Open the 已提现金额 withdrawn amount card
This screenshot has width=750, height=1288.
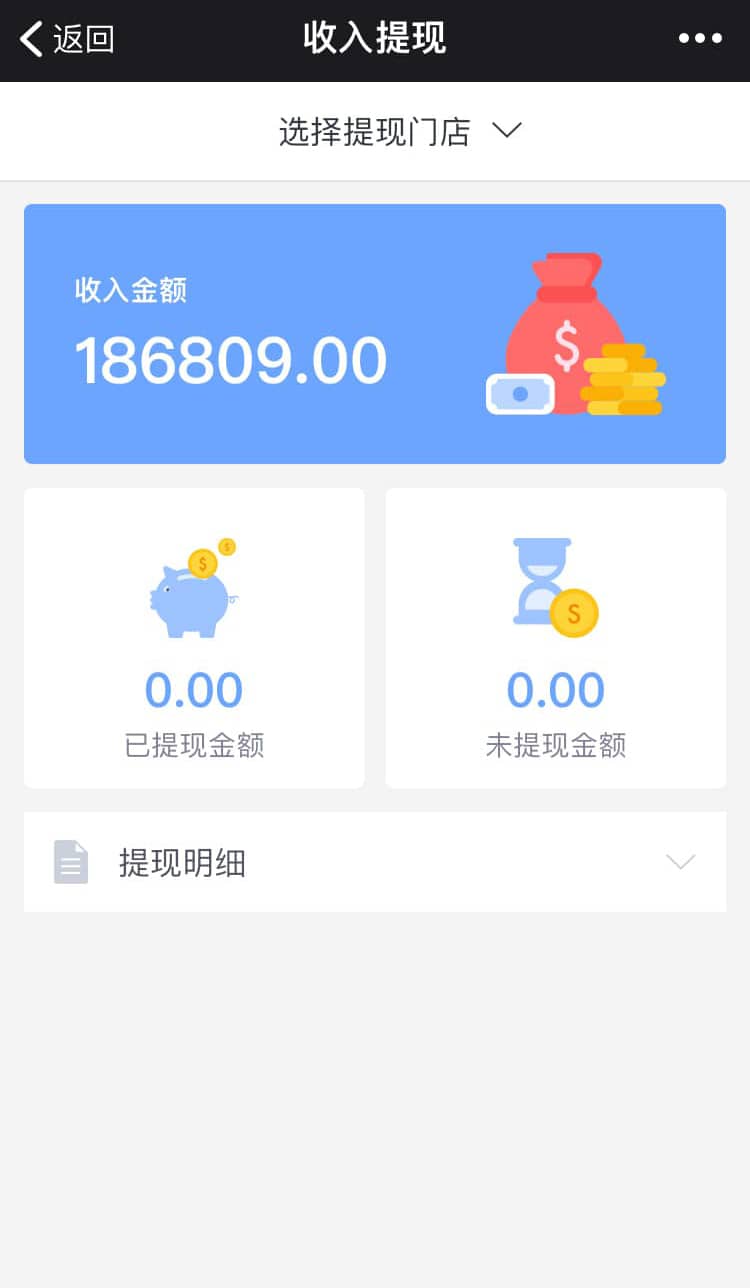194,638
